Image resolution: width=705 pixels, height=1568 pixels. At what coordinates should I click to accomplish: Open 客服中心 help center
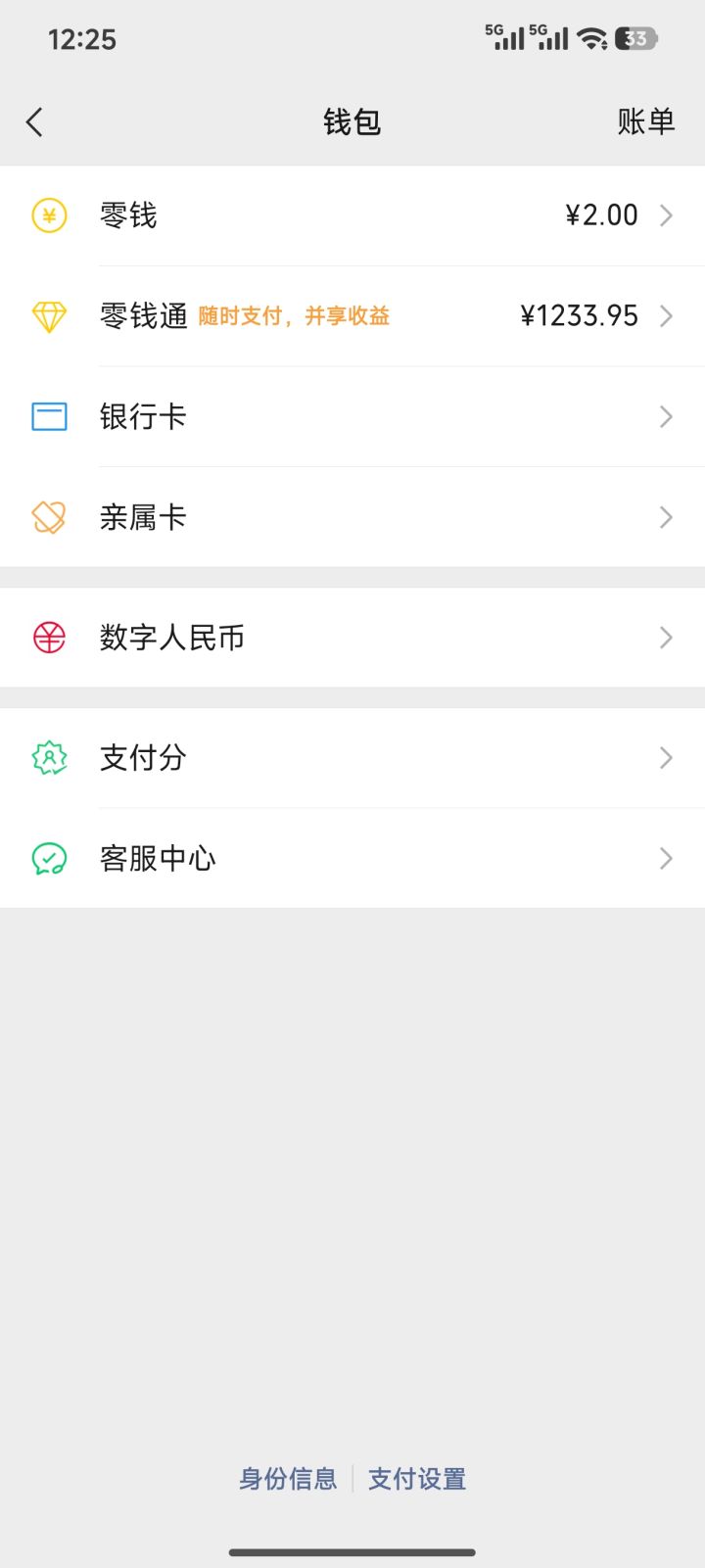tap(352, 859)
